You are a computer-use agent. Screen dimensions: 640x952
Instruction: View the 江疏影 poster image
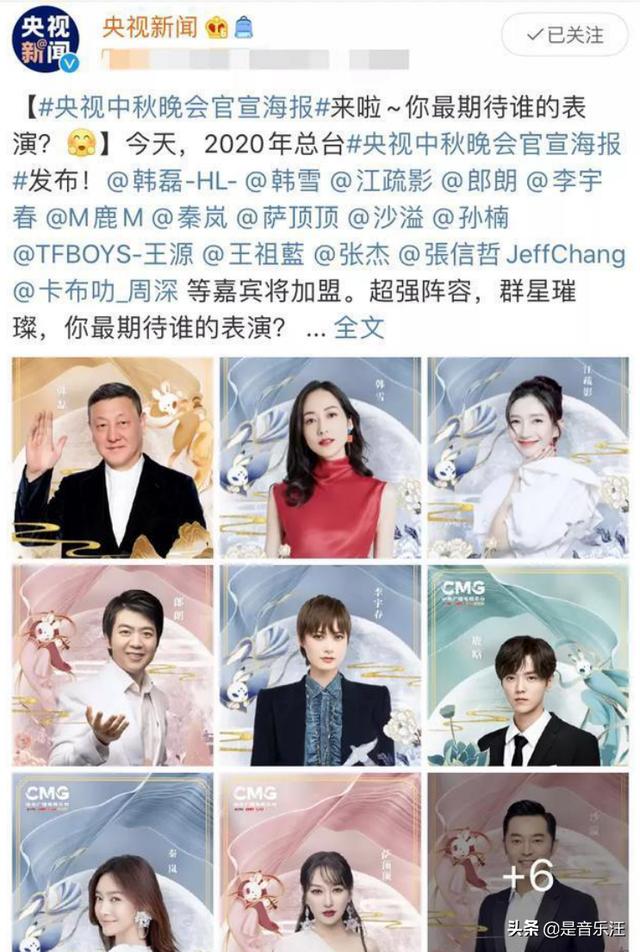528,457
